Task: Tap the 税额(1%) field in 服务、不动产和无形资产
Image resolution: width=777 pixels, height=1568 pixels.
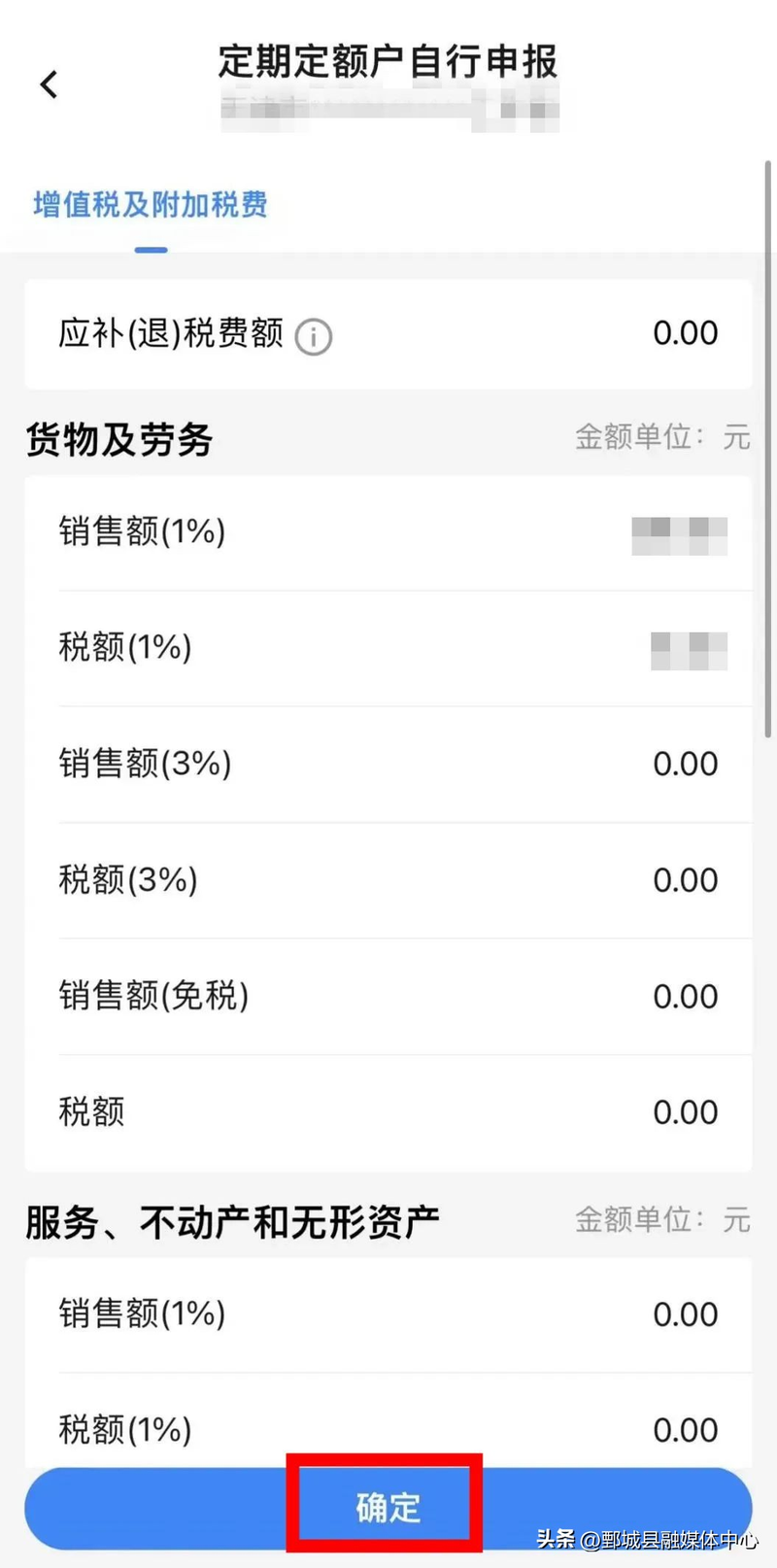Action: click(x=388, y=1429)
